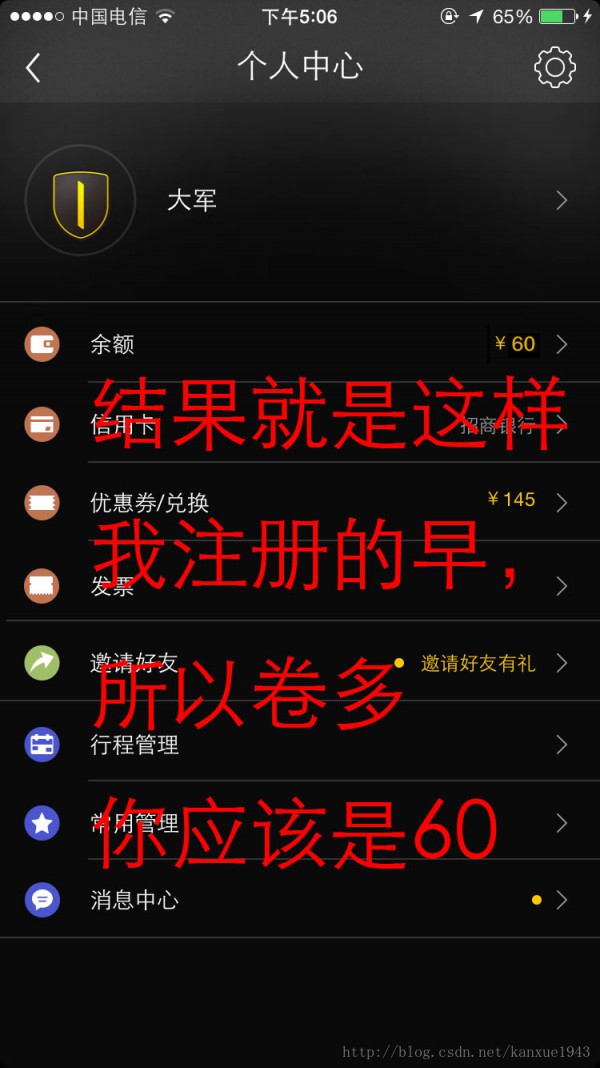Viewport: 600px width, 1068px height.
Task: Go back using the top-left arrow
Action: point(33,67)
